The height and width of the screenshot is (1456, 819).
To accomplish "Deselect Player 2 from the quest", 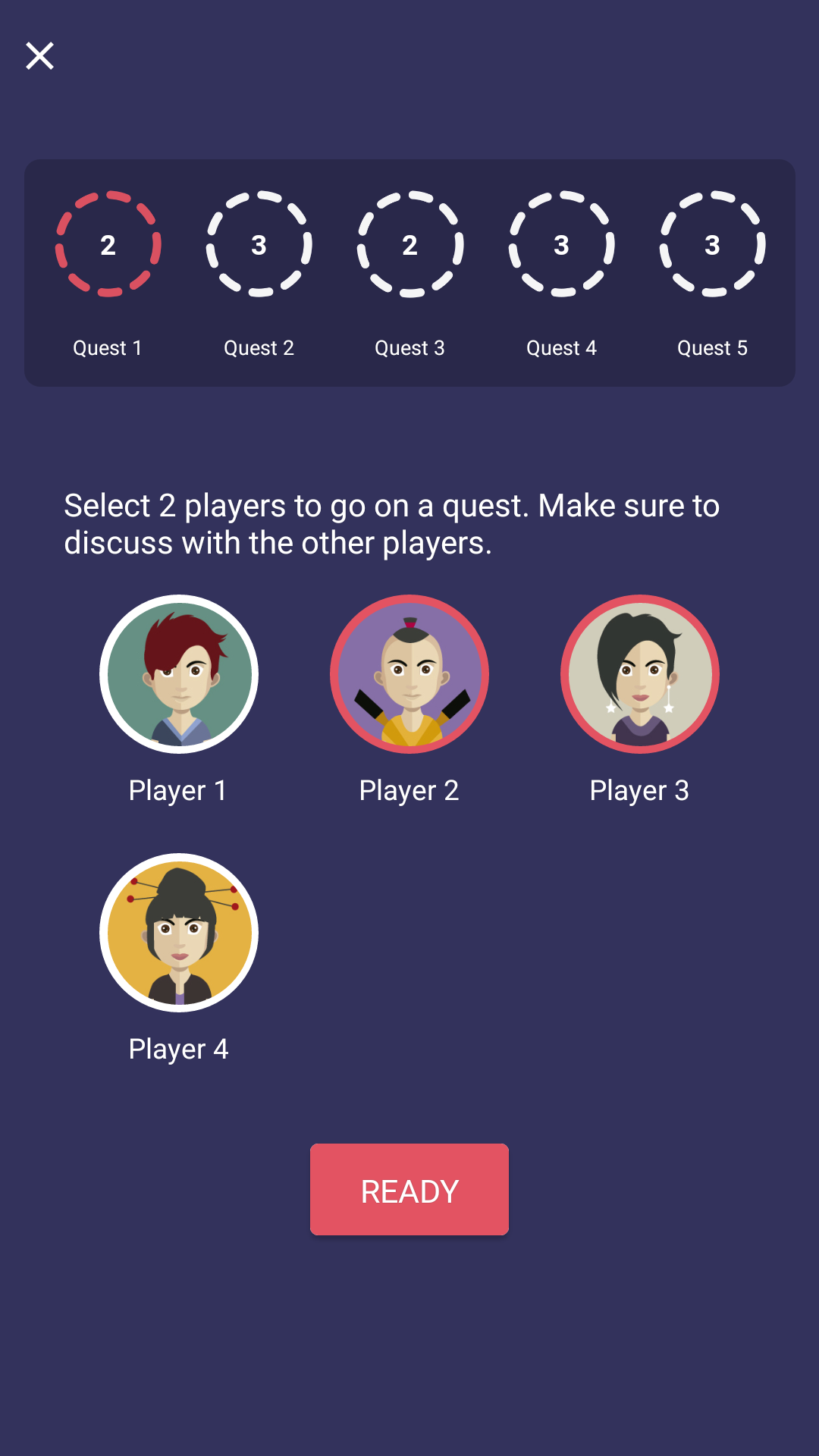I will pos(409,674).
